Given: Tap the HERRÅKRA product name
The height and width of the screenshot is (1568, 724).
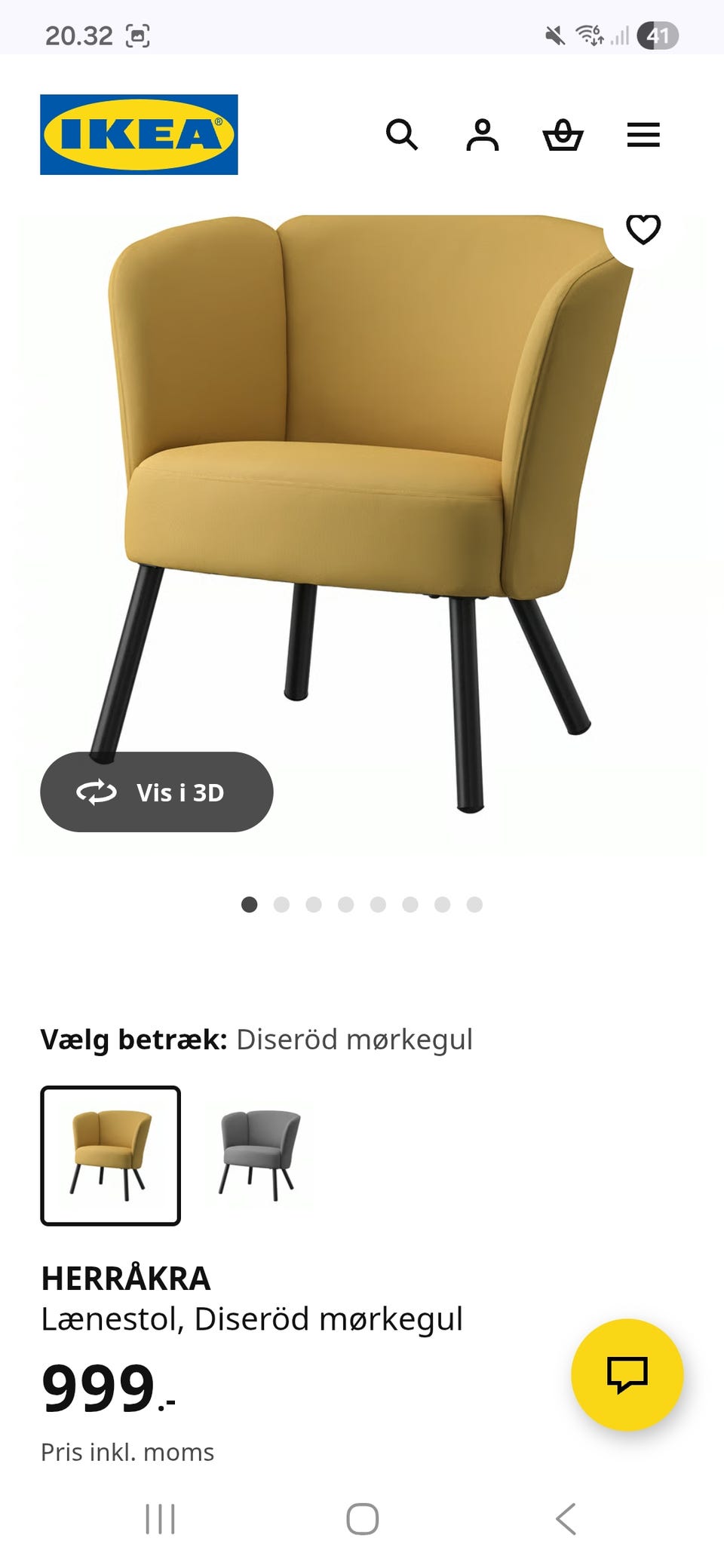Looking at the screenshot, I should (x=127, y=1278).
